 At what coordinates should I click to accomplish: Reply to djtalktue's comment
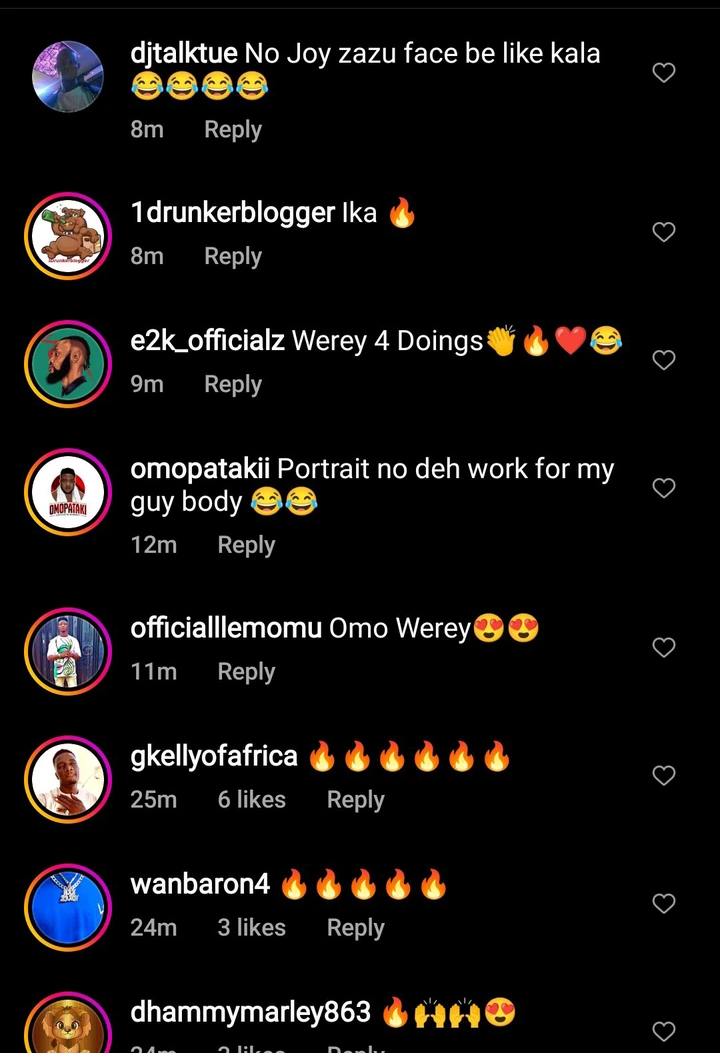point(232,129)
